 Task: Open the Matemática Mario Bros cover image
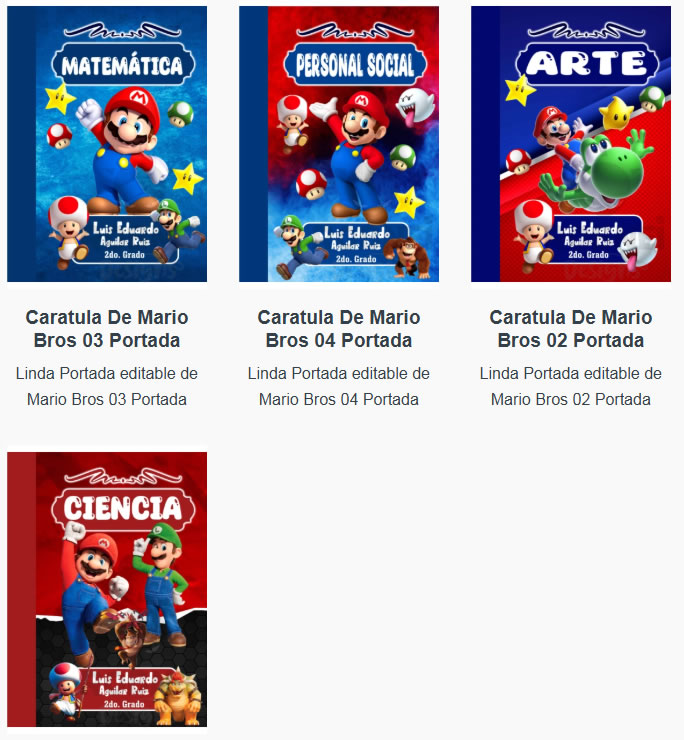tap(107, 144)
